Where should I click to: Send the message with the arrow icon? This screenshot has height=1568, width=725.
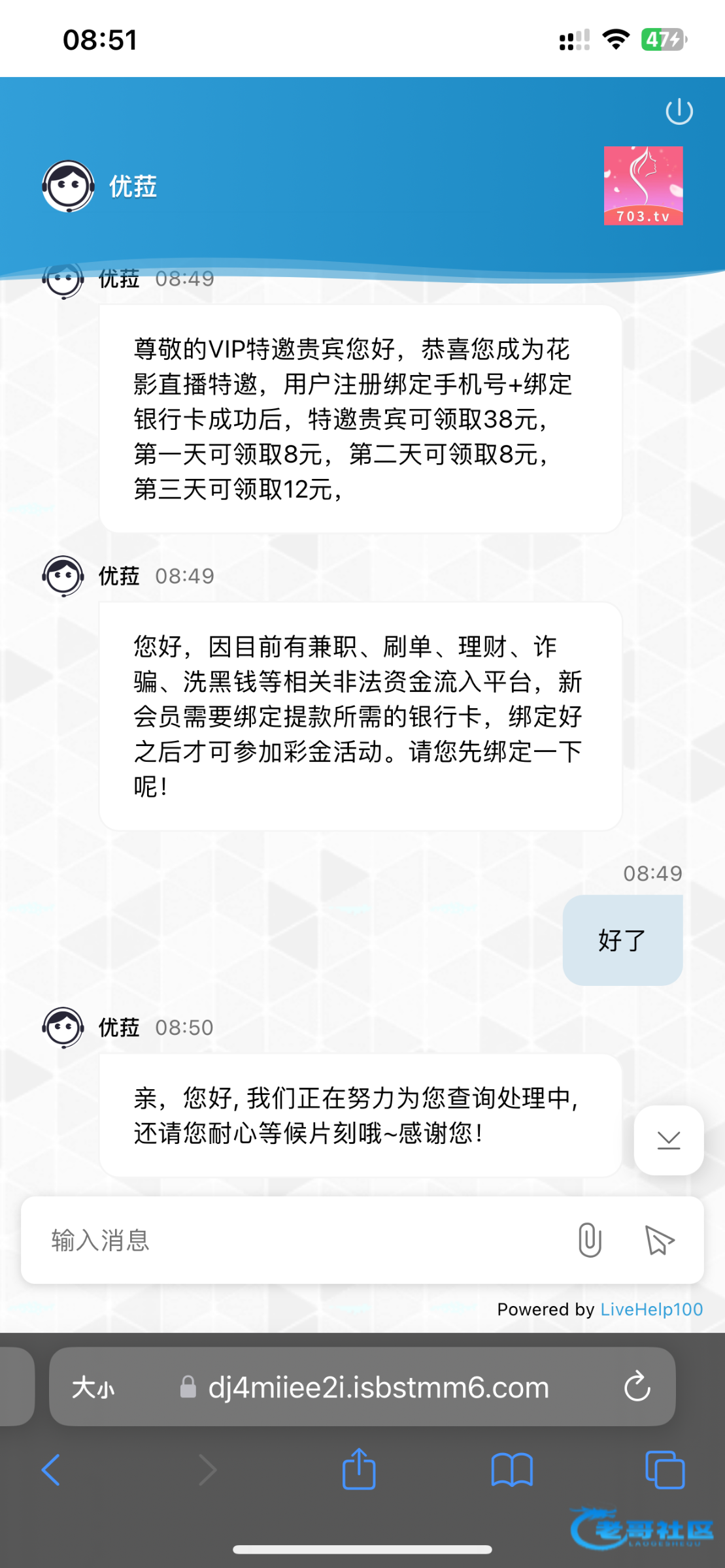659,1240
